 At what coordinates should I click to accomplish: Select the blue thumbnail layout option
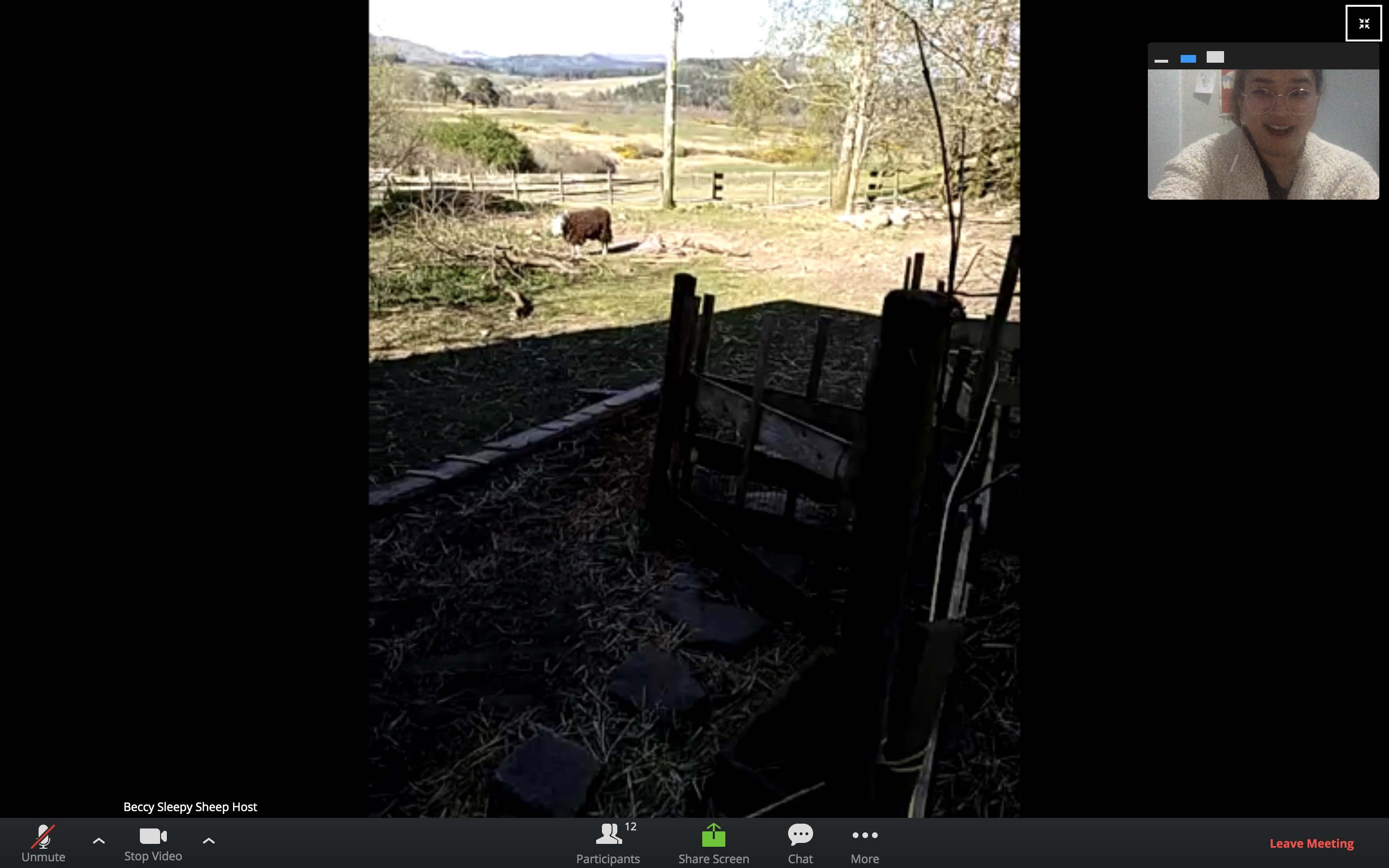(1188, 58)
